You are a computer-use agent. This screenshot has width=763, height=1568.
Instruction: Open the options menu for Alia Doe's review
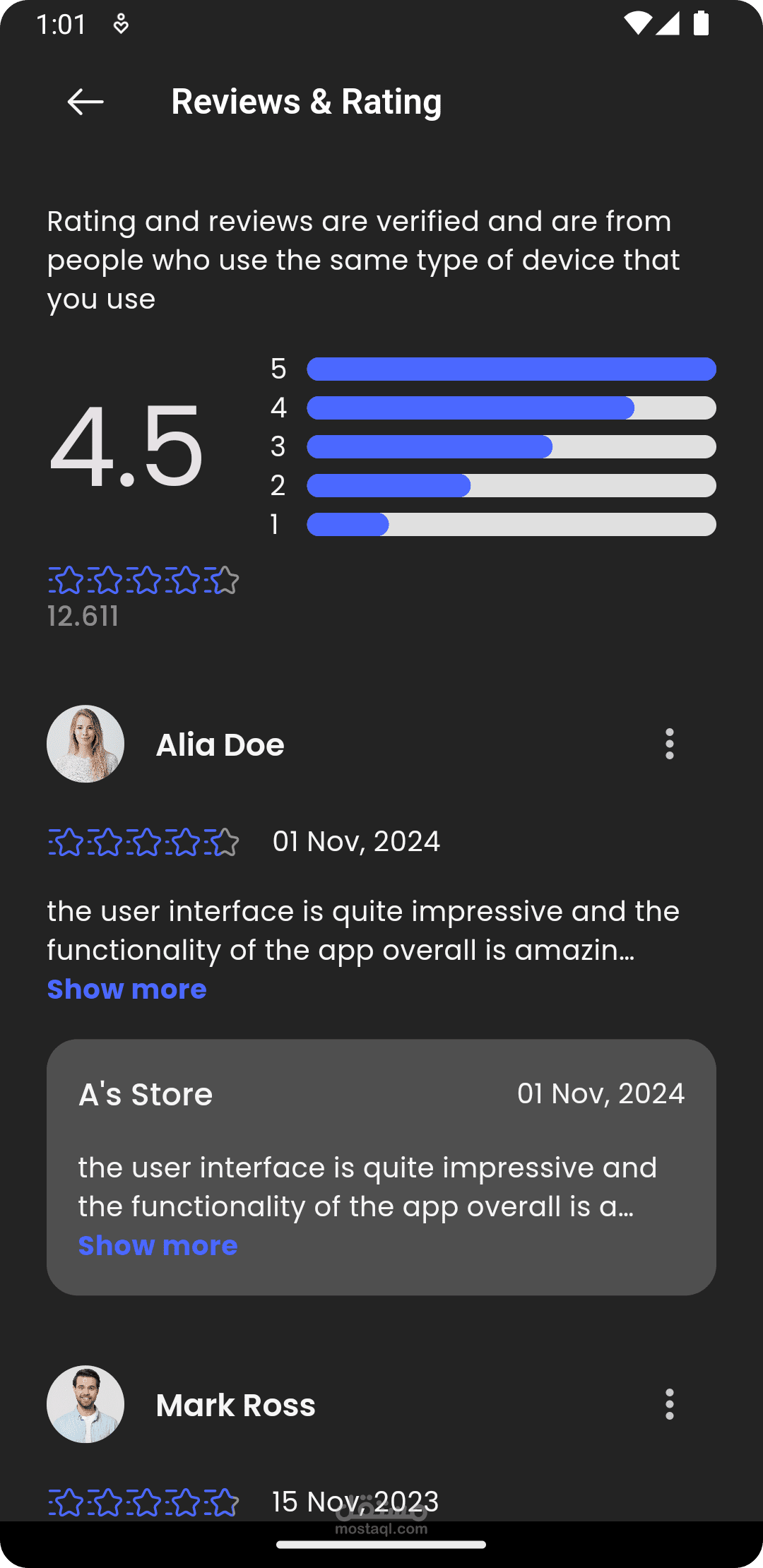669,744
